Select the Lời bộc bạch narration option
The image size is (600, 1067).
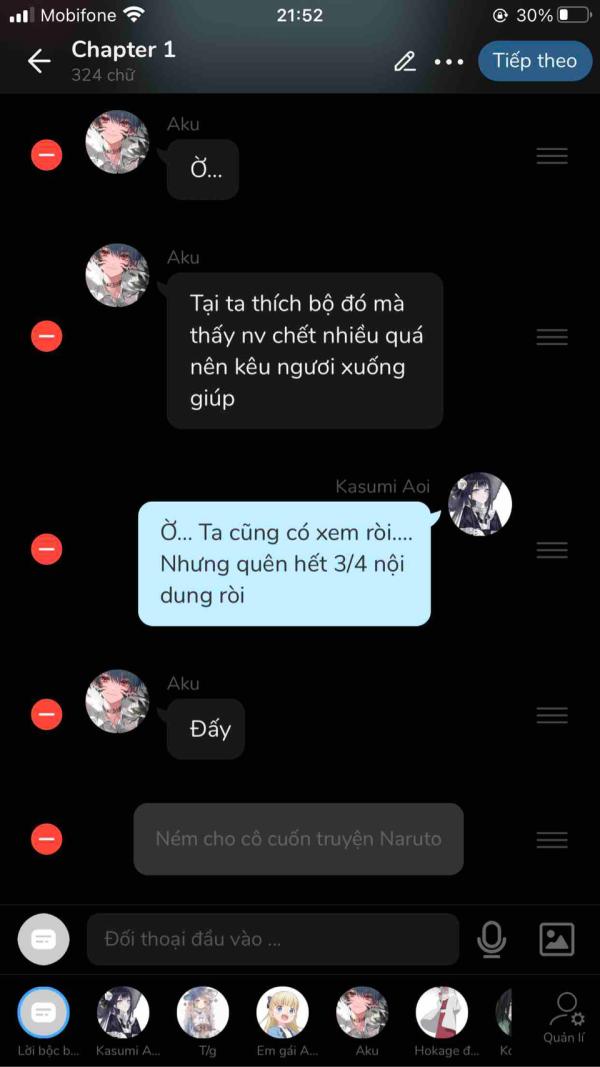coord(43,1013)
